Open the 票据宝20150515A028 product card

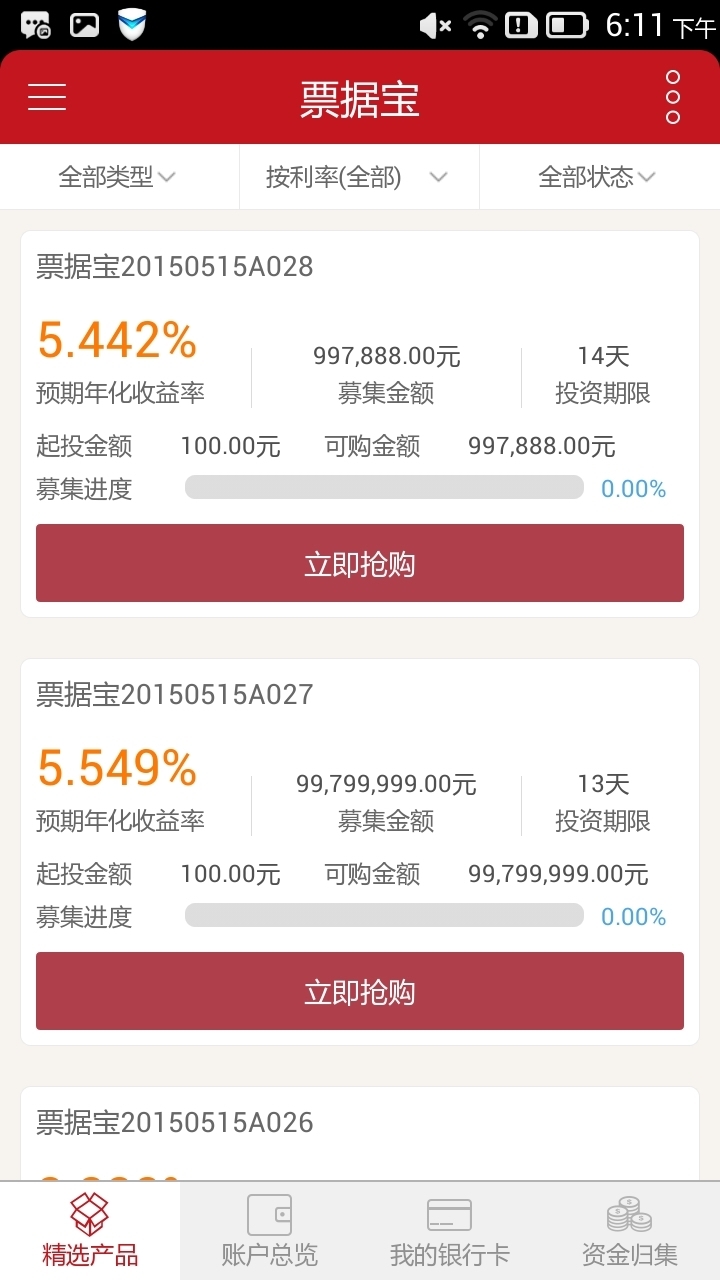point(175,267)
